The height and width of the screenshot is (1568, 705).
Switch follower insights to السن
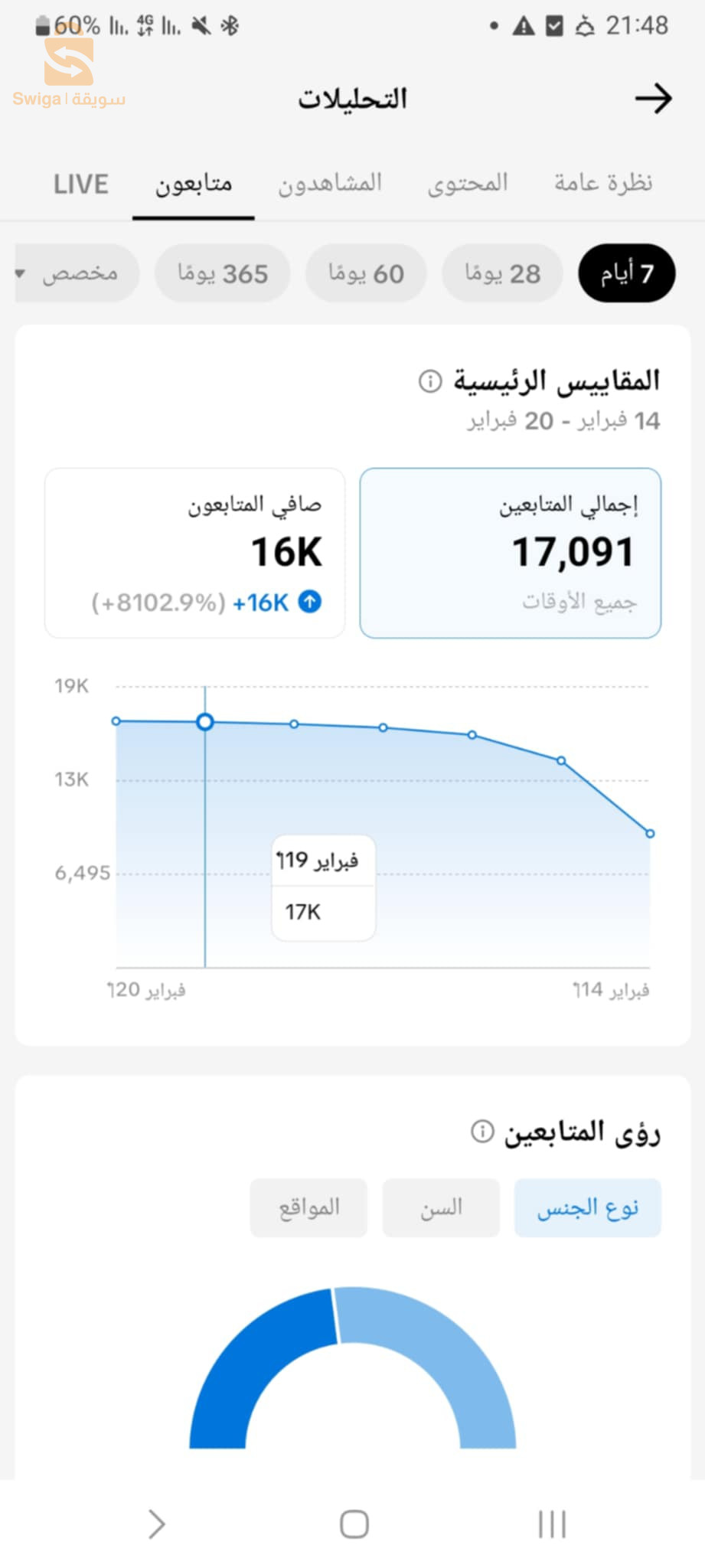pos(441,1207)
